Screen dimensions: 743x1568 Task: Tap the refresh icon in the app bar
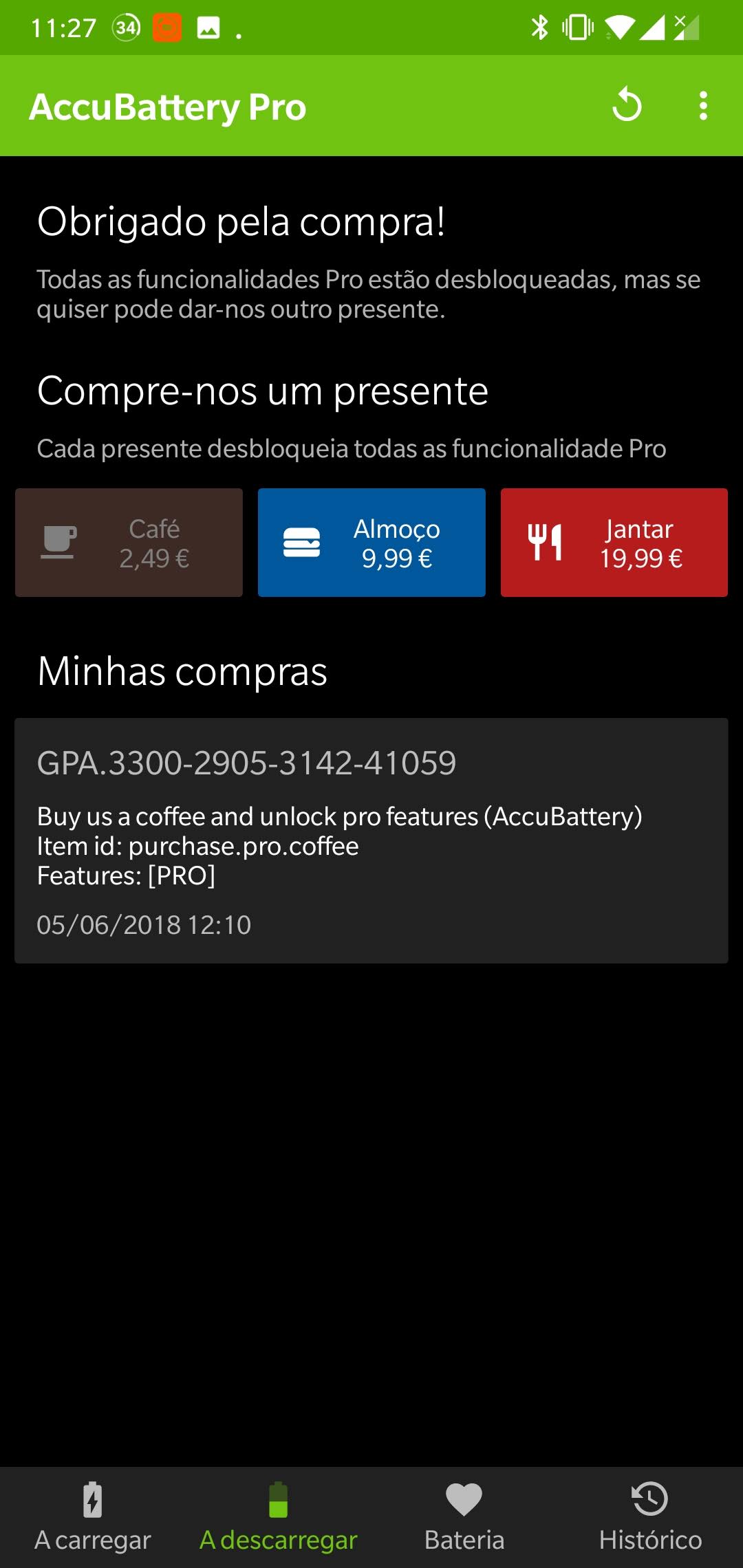point(627,105)
